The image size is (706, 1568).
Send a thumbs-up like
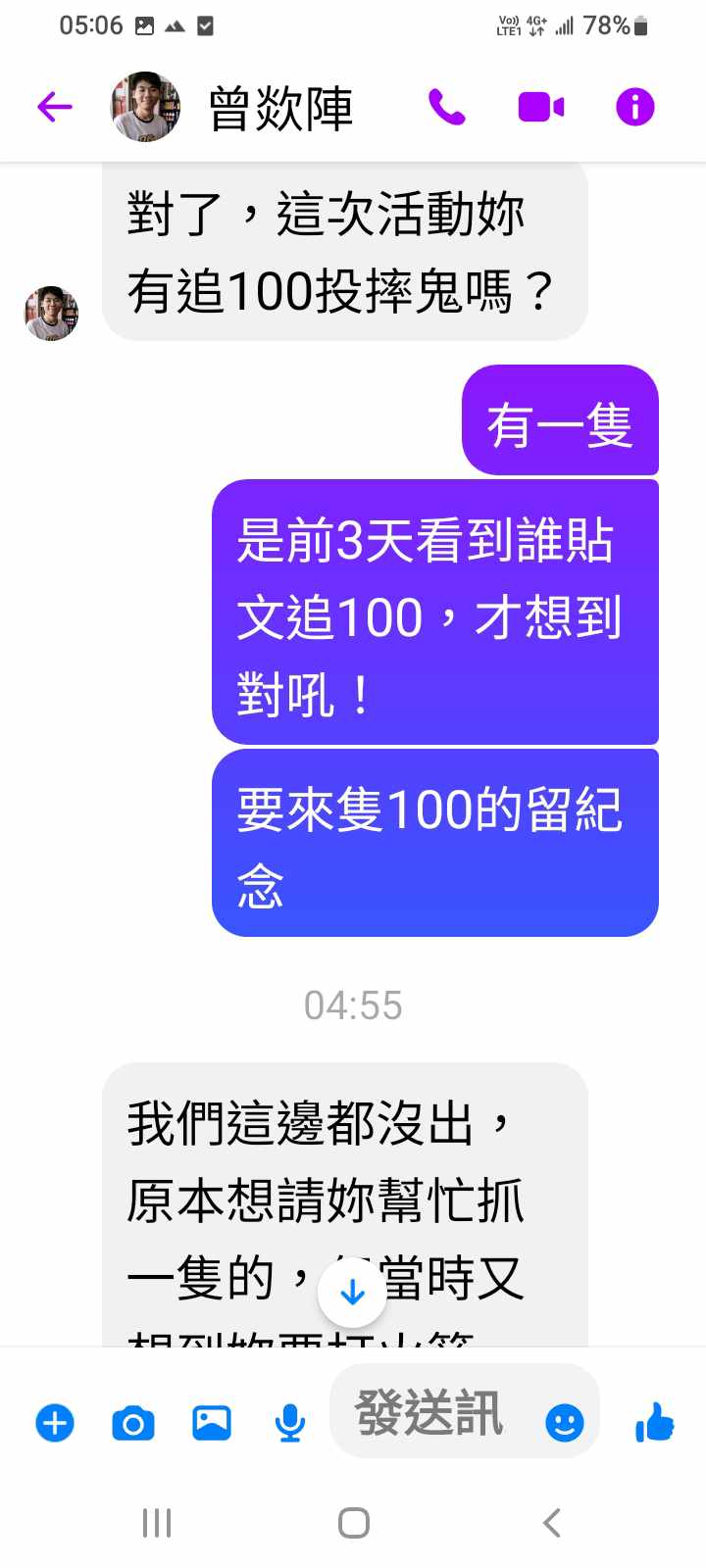click(654, 1422)
